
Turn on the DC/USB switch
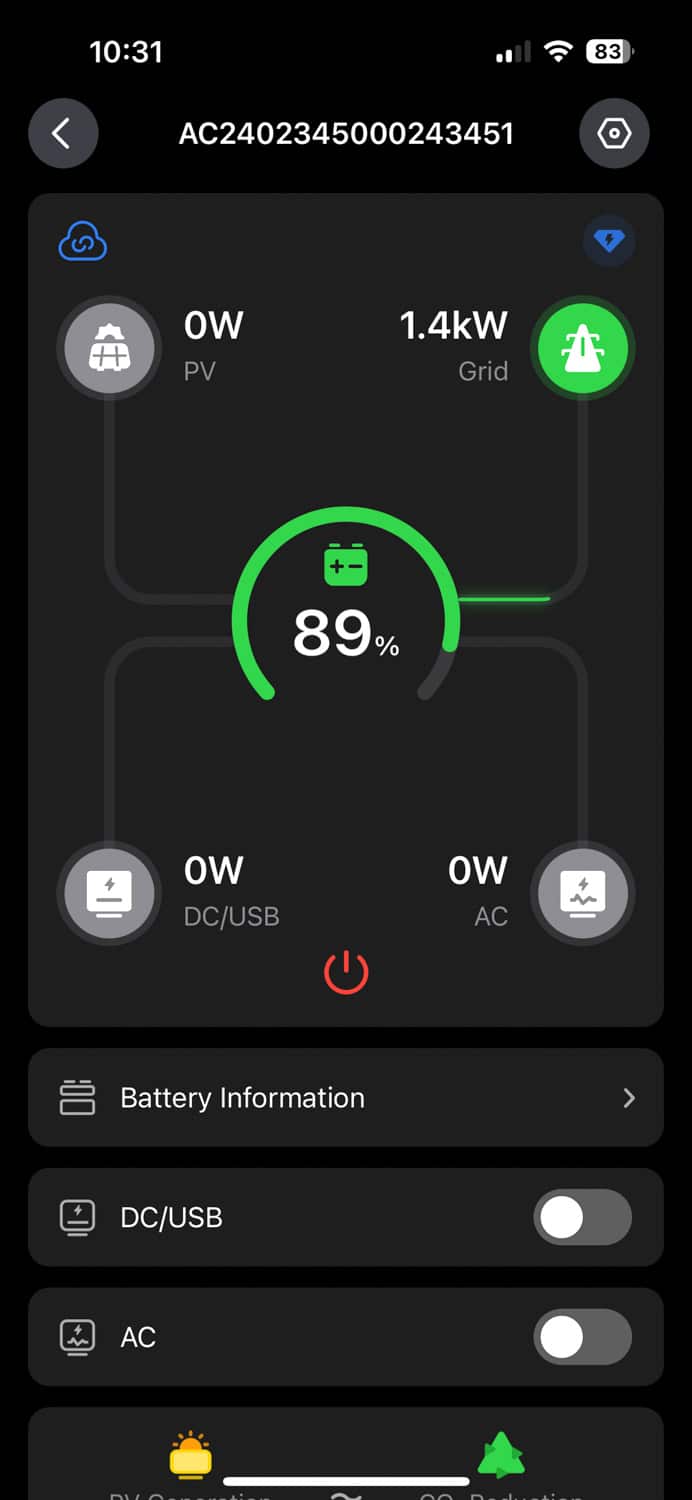click(x=583, y=1217)
